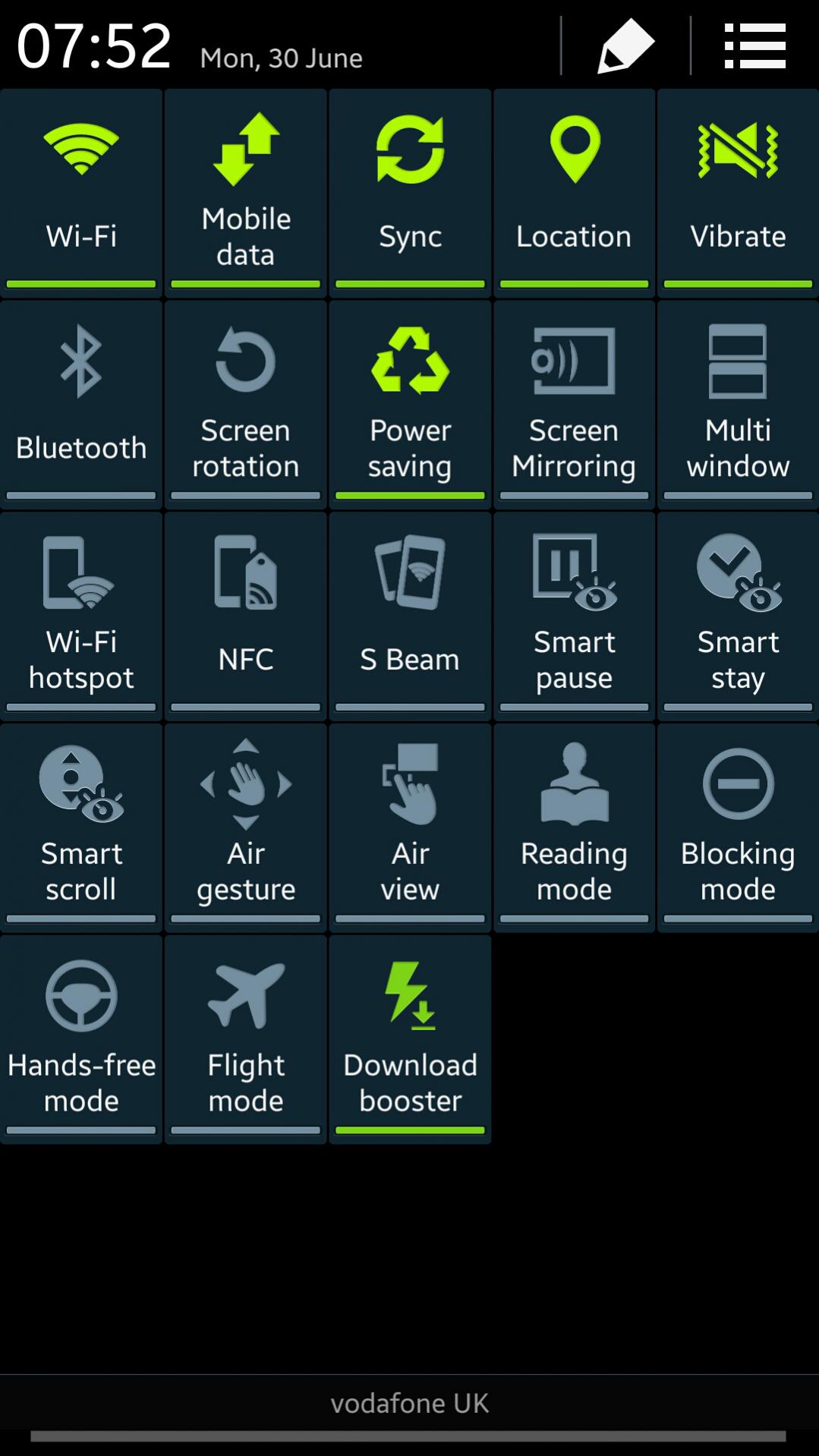Toggle Sync off
Image resolution: width=819 pixels, height=1456 pixels.
pos(410,191)
